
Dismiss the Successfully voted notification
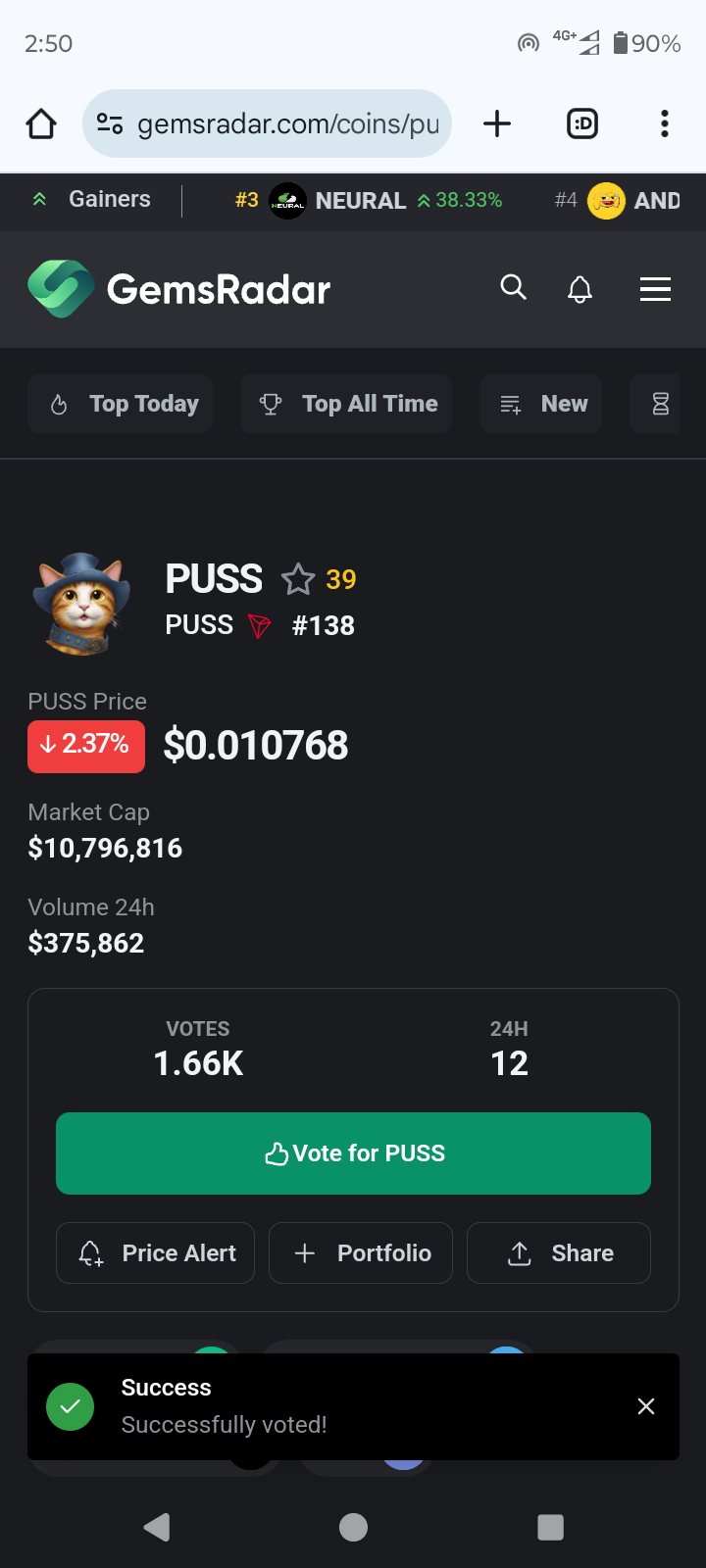(646, 1406)
